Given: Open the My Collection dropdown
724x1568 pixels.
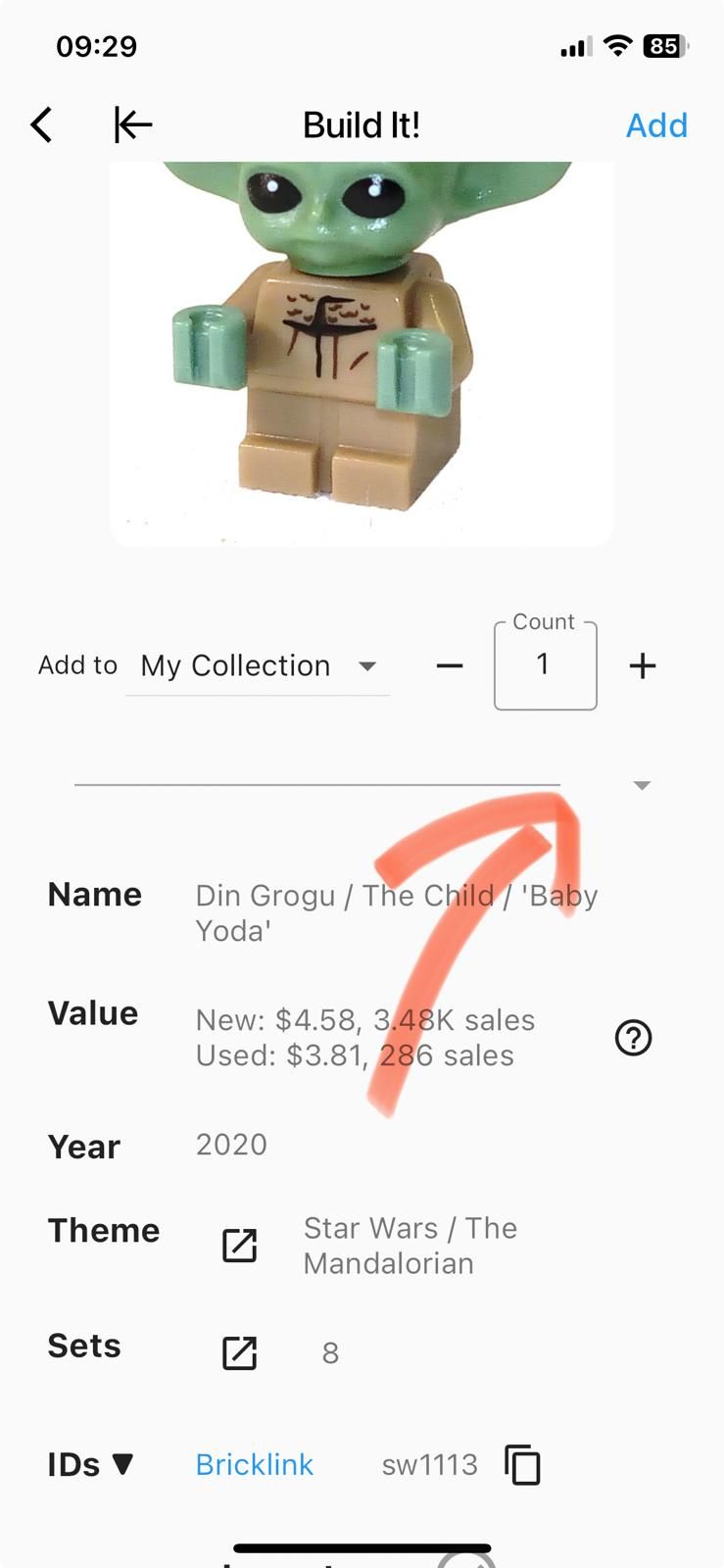Looking at the screenshot, I should (x=259, y=666).
